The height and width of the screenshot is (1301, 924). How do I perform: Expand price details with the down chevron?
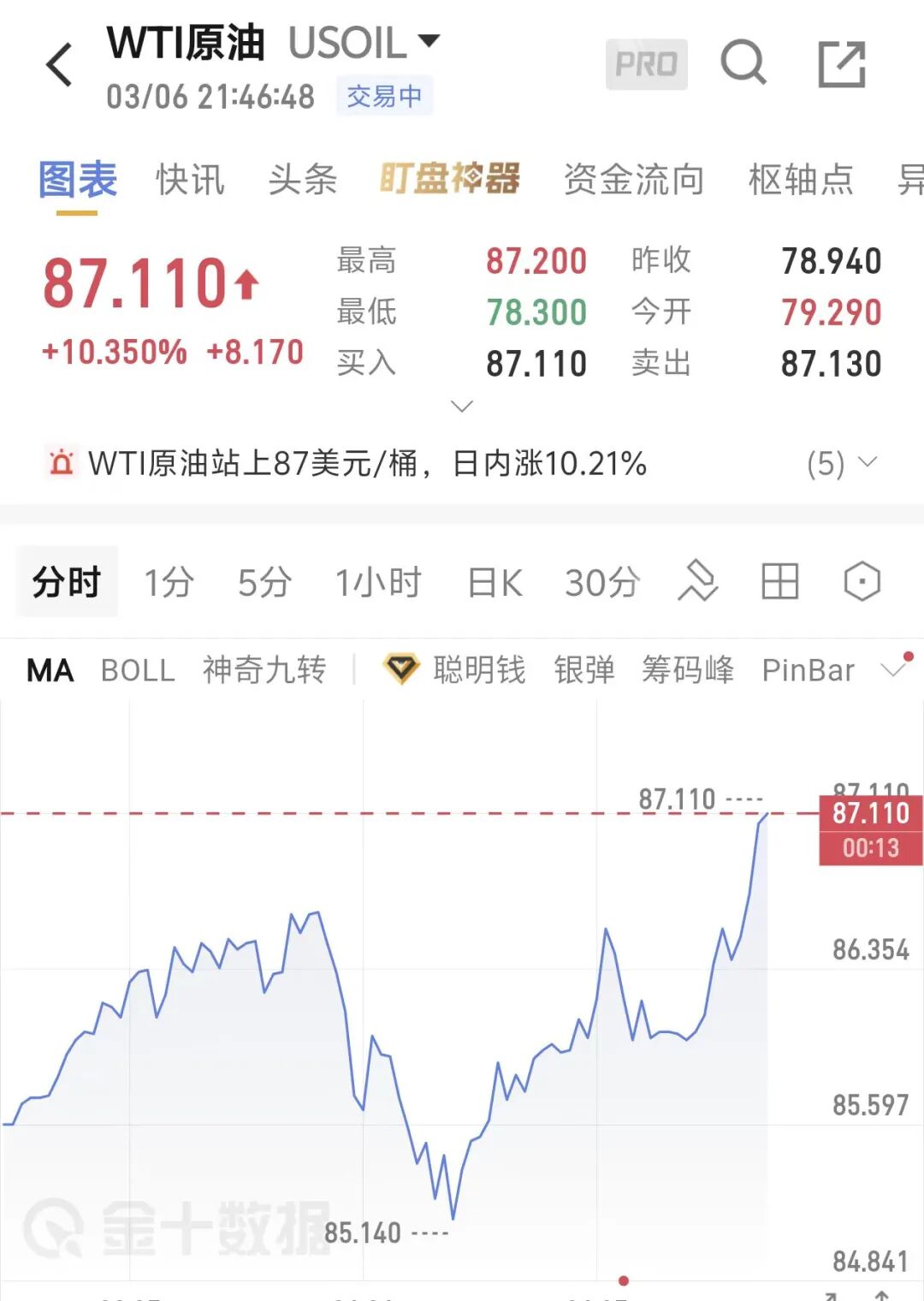click(461, 405)
